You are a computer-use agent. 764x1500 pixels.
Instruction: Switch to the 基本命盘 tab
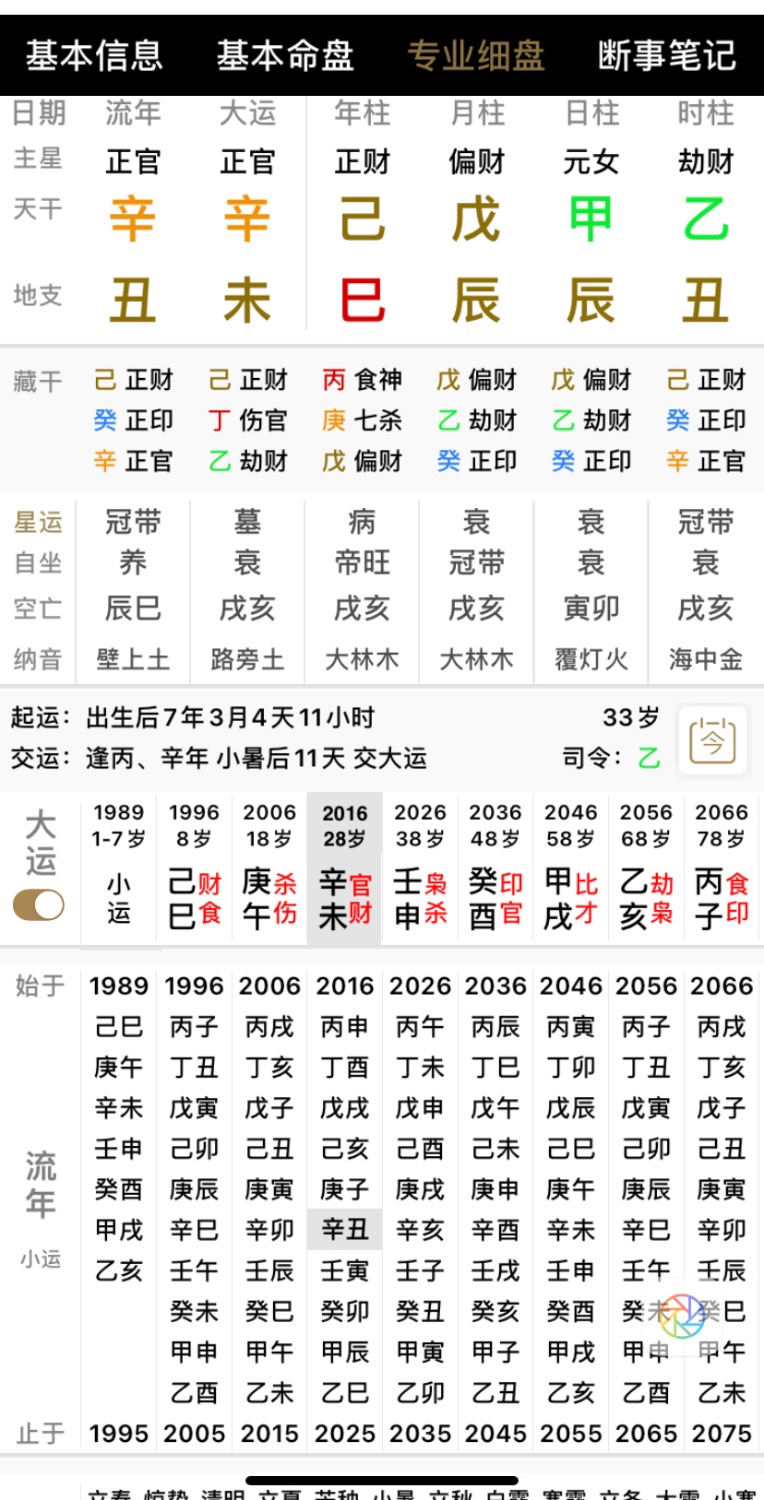click(x=285, y=55)
